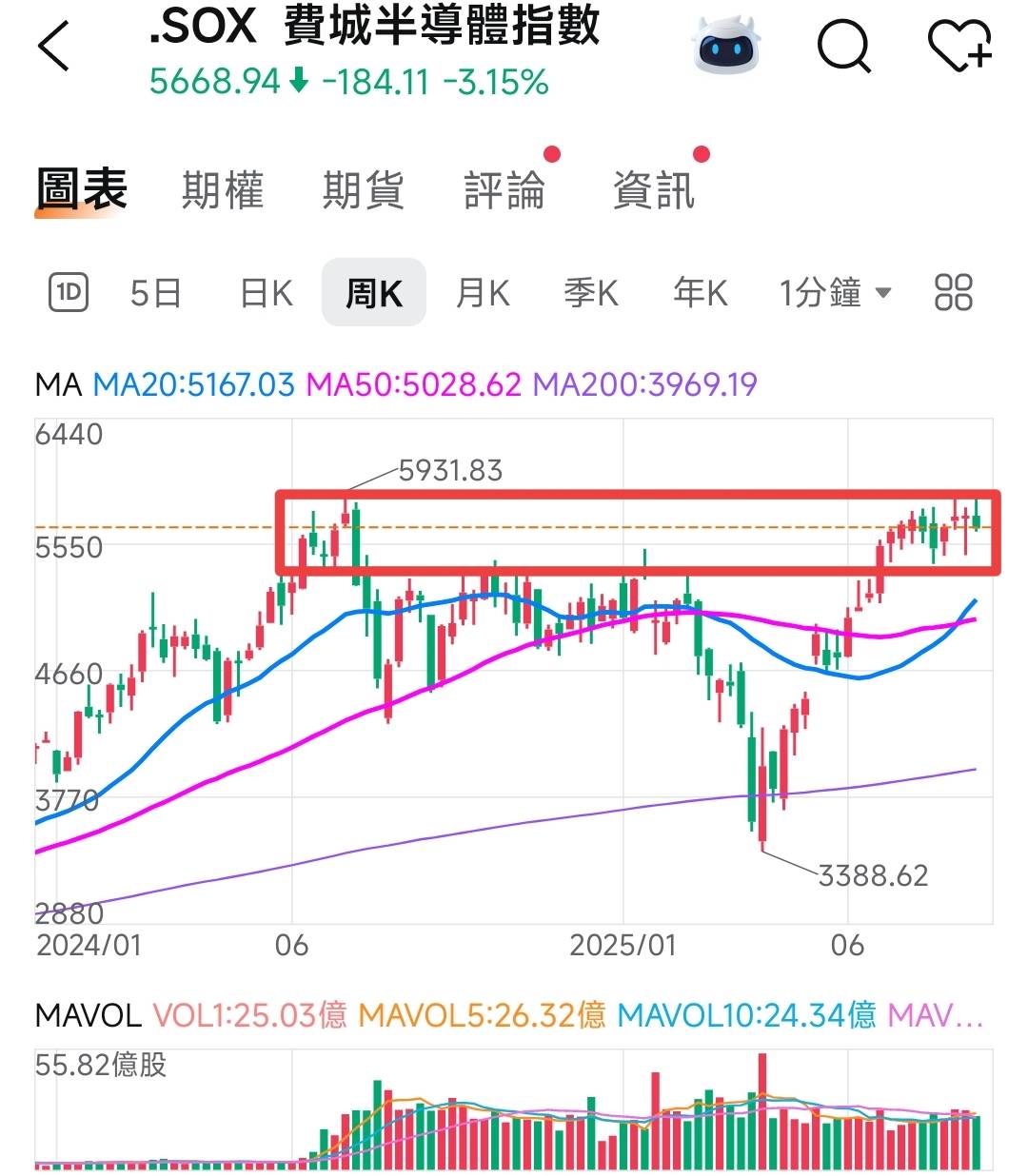This screenshot has height=1176, width=1028.
Task: Switch to the 期貨 tab
Action: point(363,189)
